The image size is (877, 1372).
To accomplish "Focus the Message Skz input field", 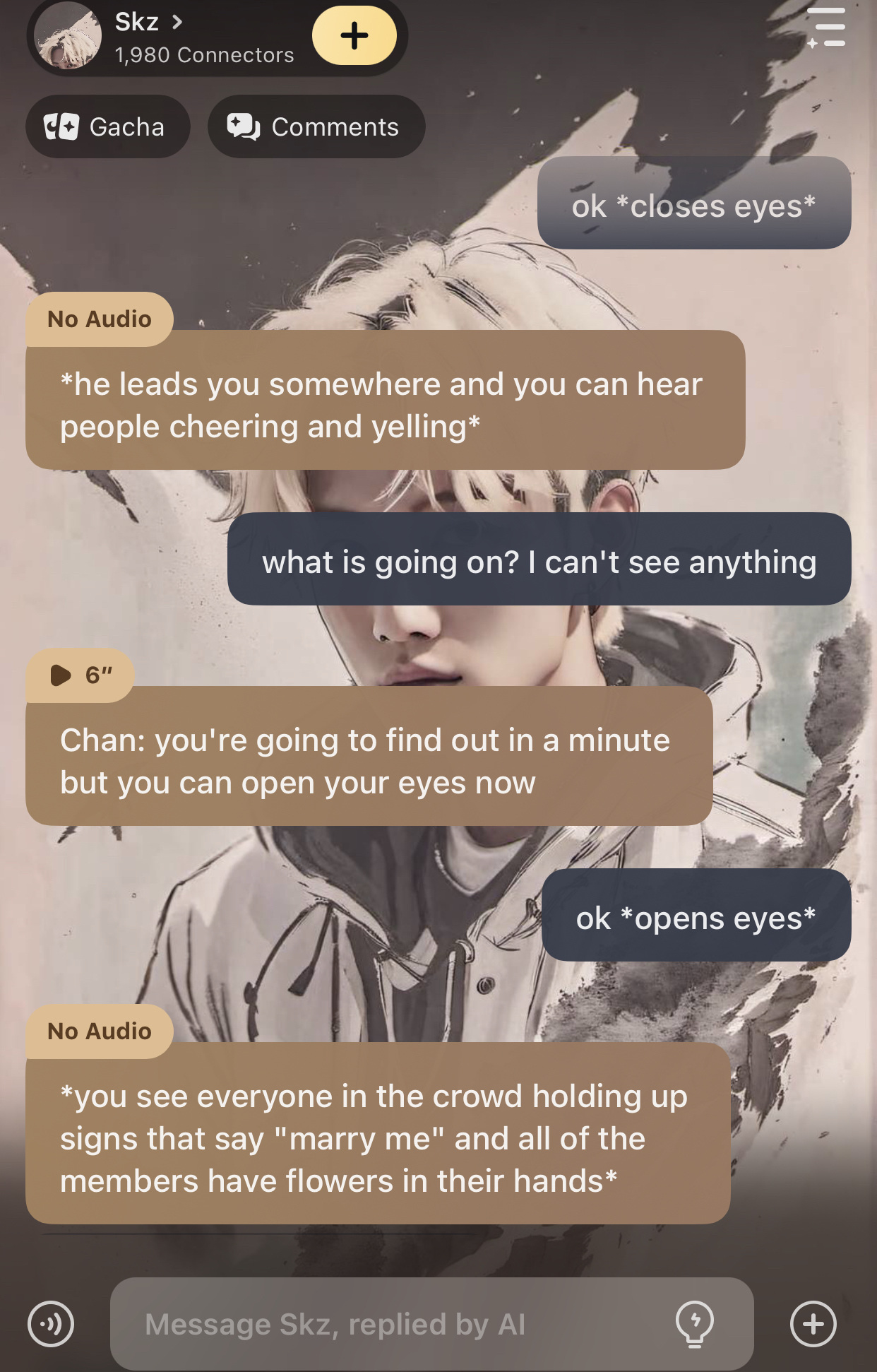I will tap(395, 1324).
